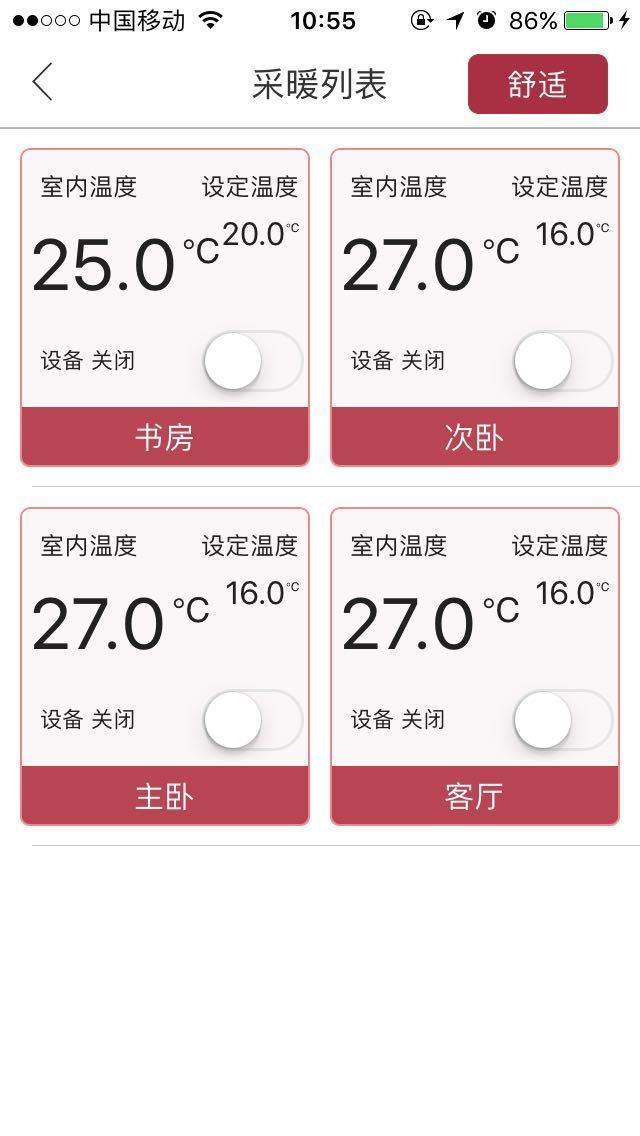Toggle the 书房 device switch on
Image resolution: width=640 pixels, height=1136 pixels.
point(252,361)
